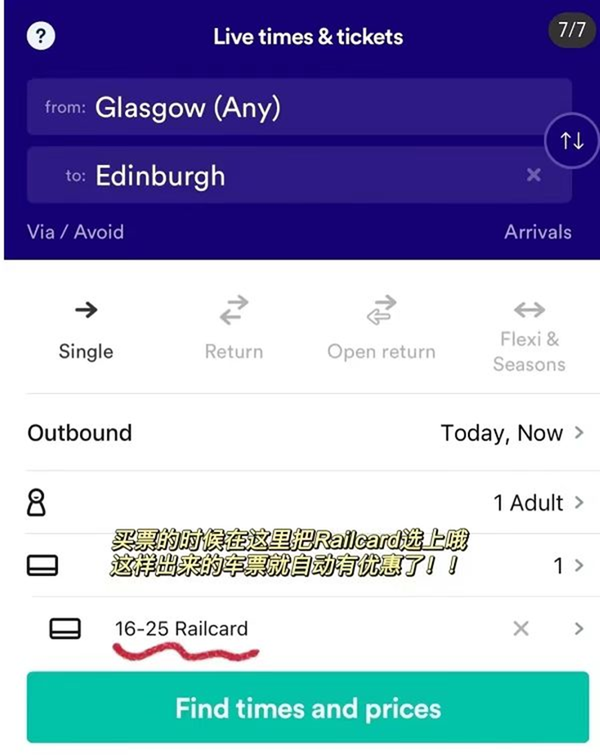Select the Single ticket type
This screenshot has width=600, height=755.
[x=86, y=328]
